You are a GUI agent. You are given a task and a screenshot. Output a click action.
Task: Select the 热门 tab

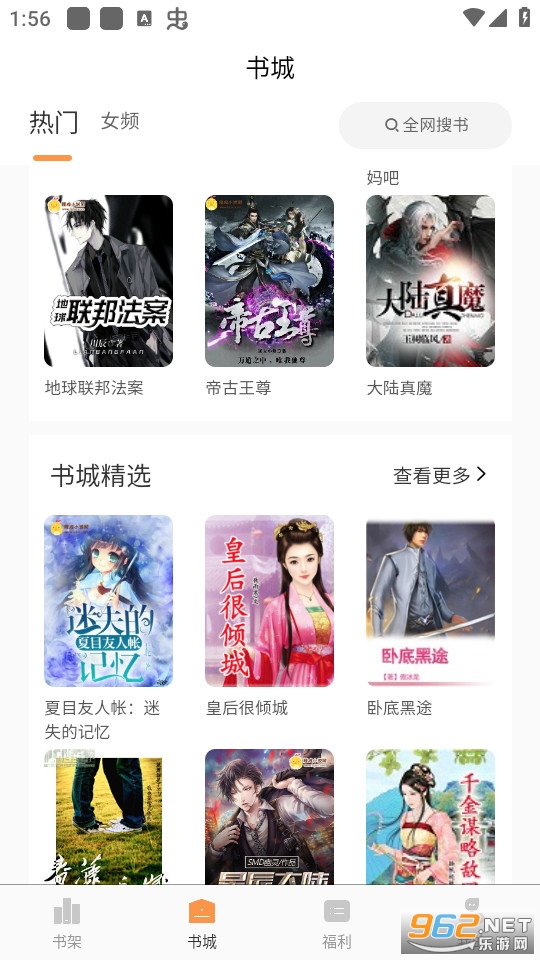point(54,122)
